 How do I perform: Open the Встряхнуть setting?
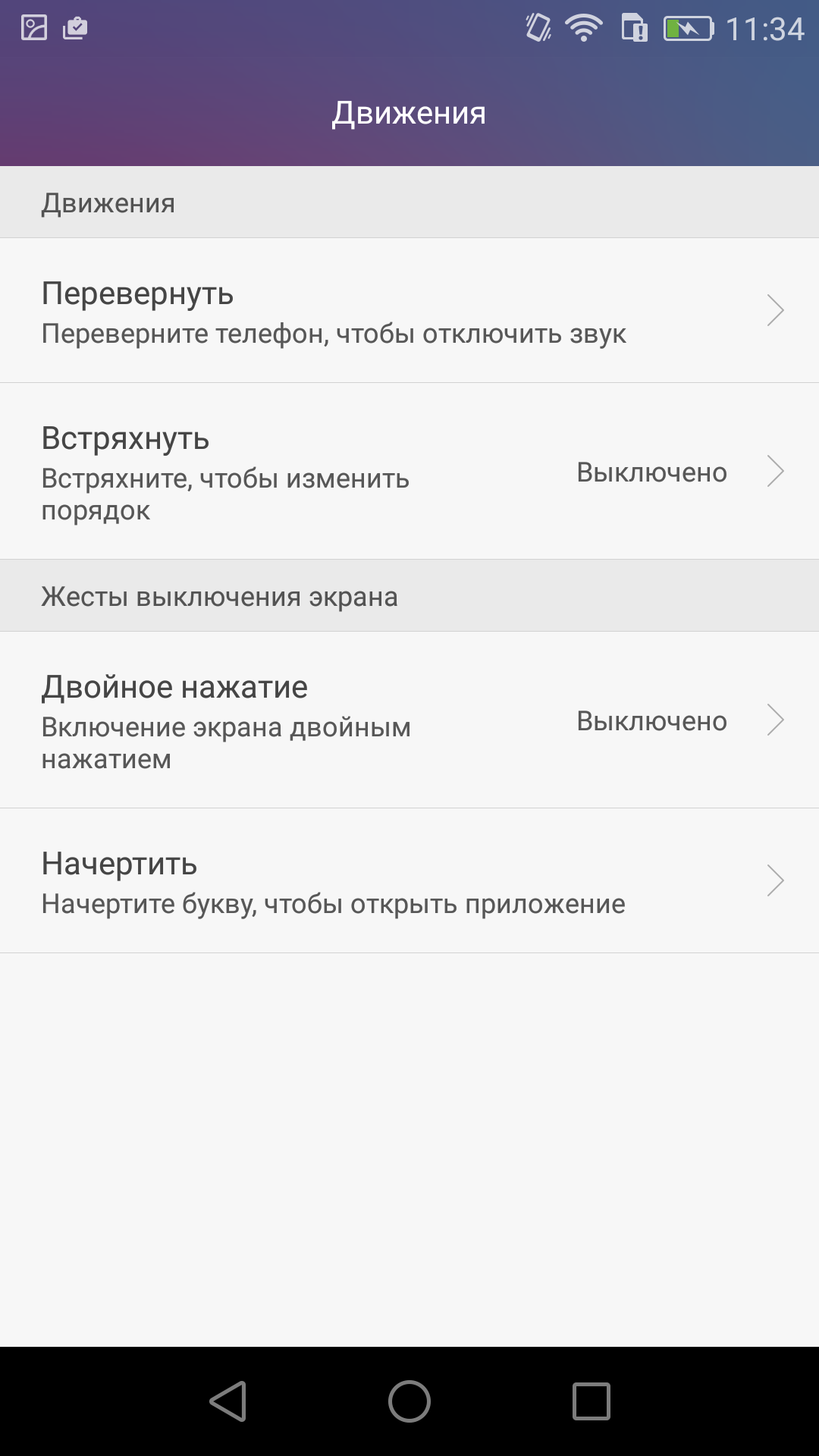[x=409, y=472]
